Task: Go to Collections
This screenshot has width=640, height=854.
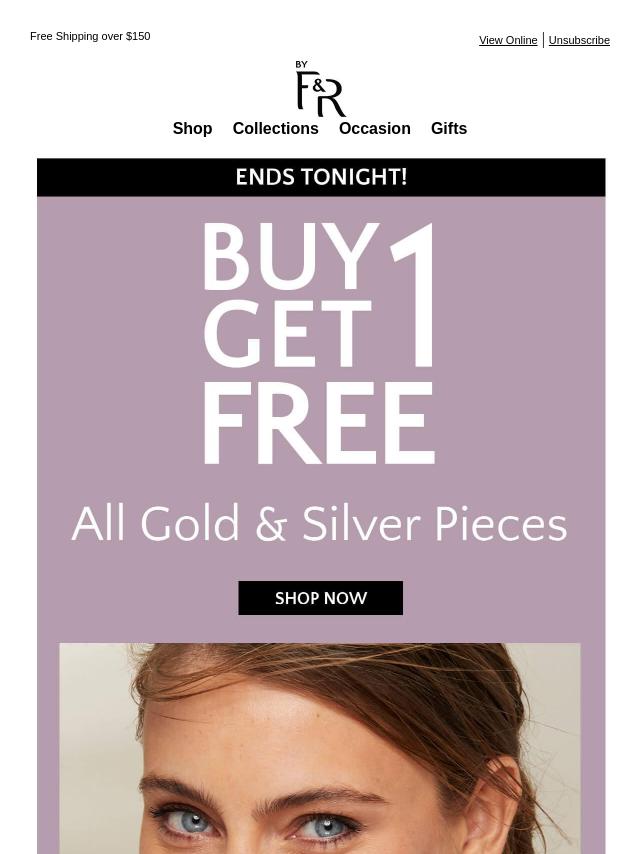Action: 275,128
